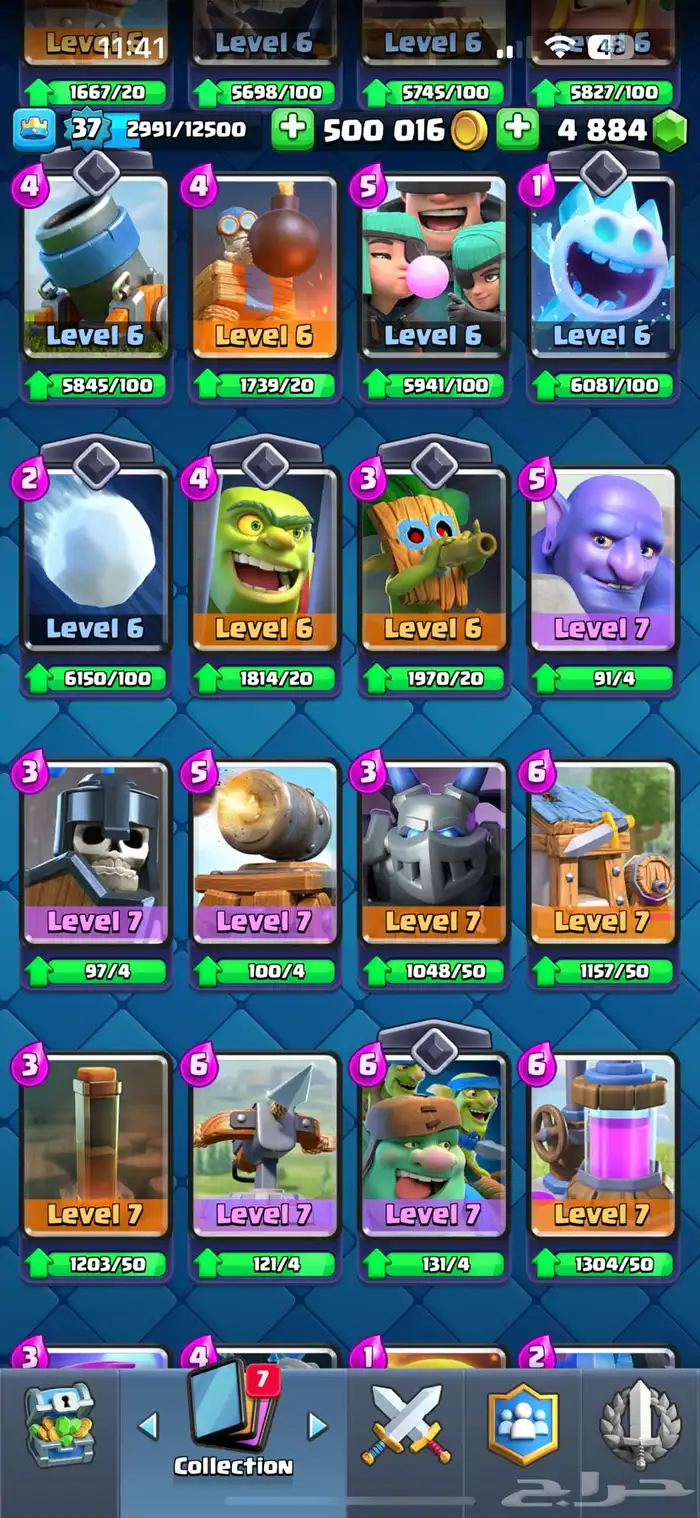Open the green Goblin card, 1814/20
700x1518 pixels.
tap(265, 560)
